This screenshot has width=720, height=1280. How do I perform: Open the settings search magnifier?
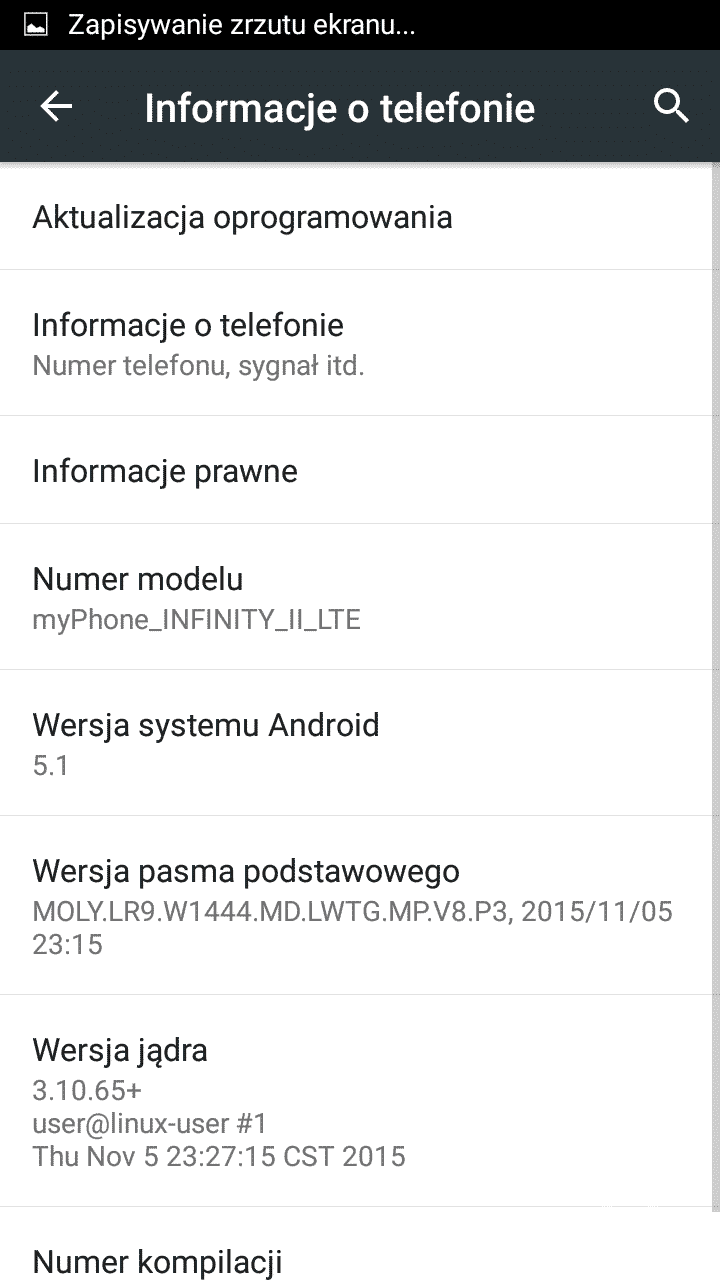pos(671,106)
